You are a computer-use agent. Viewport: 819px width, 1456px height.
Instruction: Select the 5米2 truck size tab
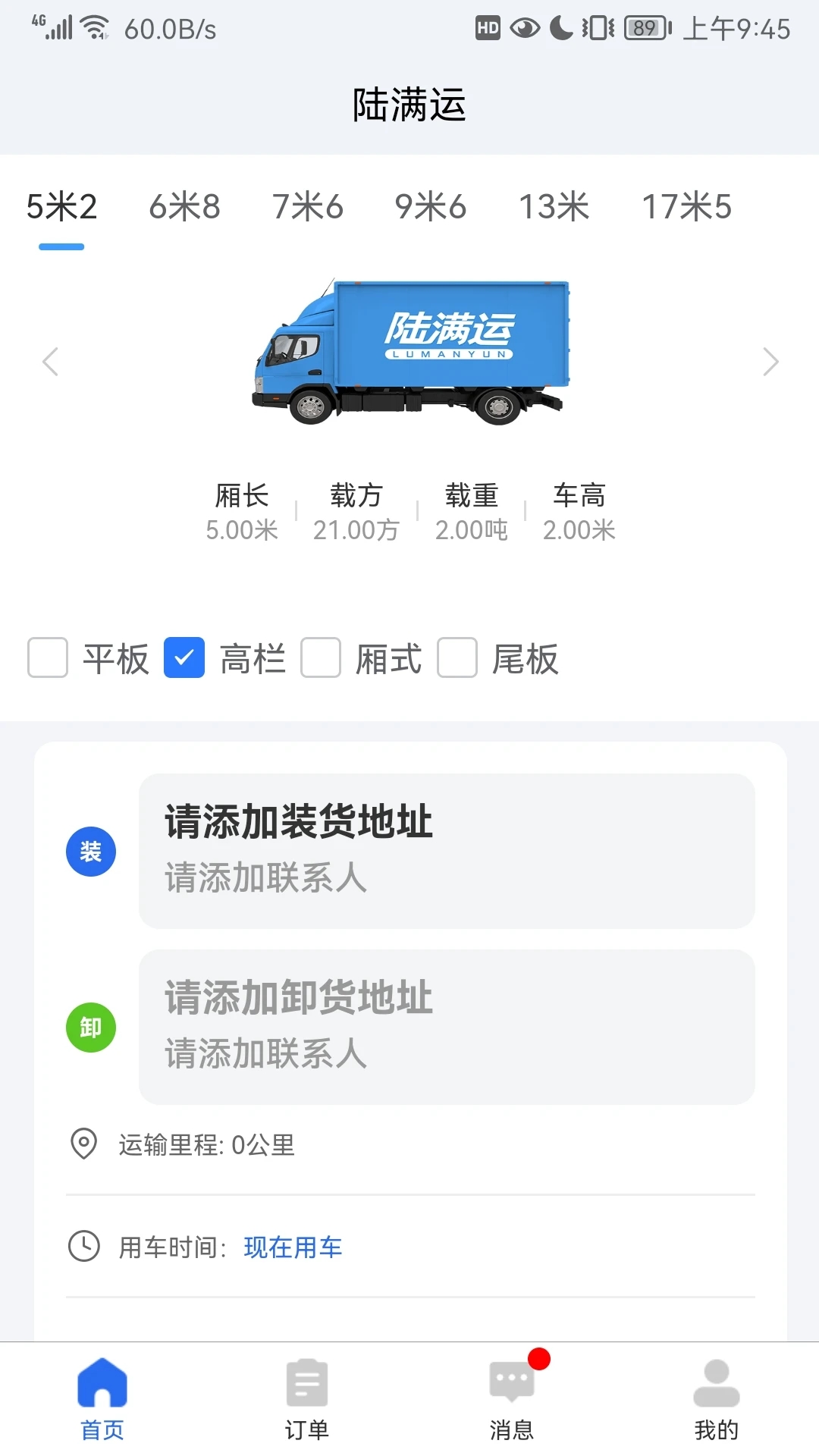[61, 207]
